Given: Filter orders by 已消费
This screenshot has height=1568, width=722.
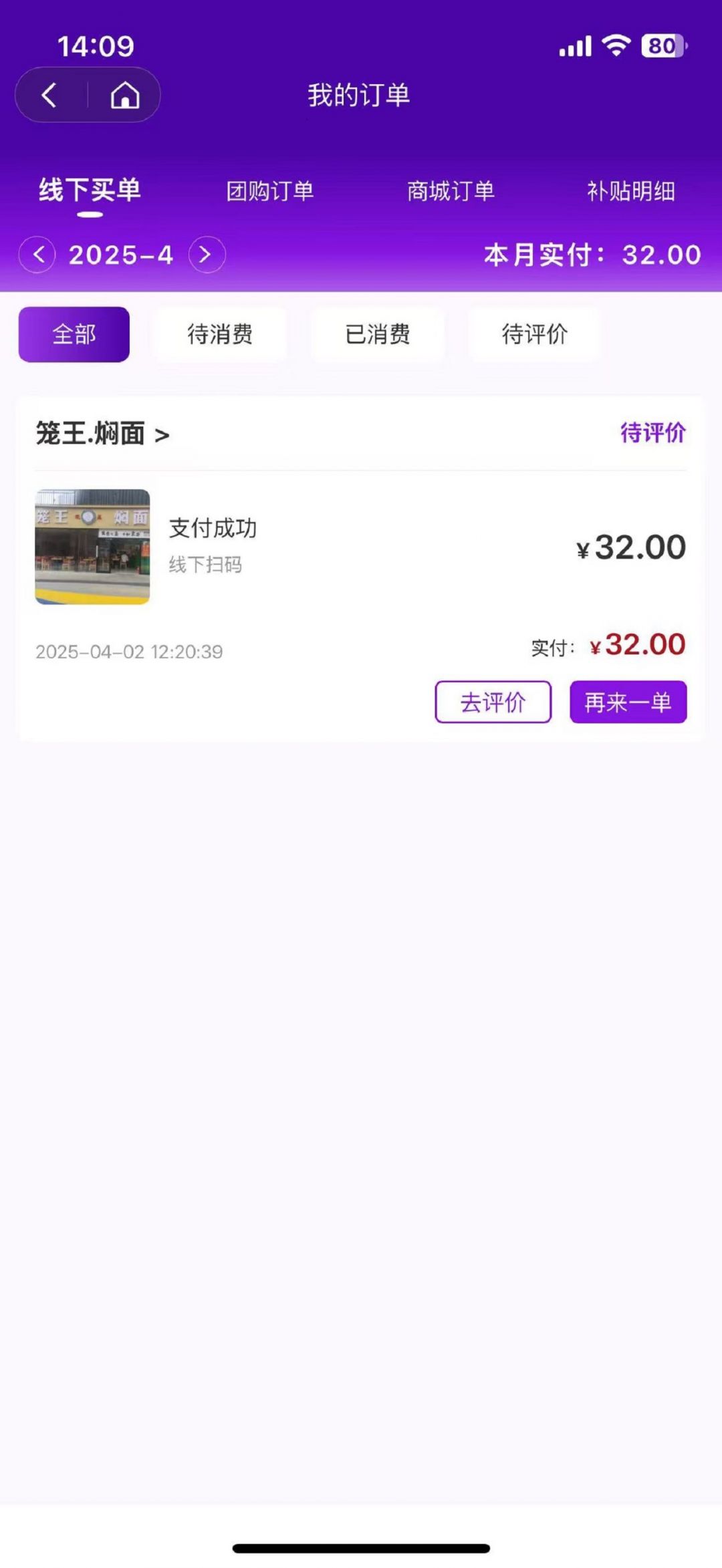Looking at the screenshot, I should tap(378, 334).
